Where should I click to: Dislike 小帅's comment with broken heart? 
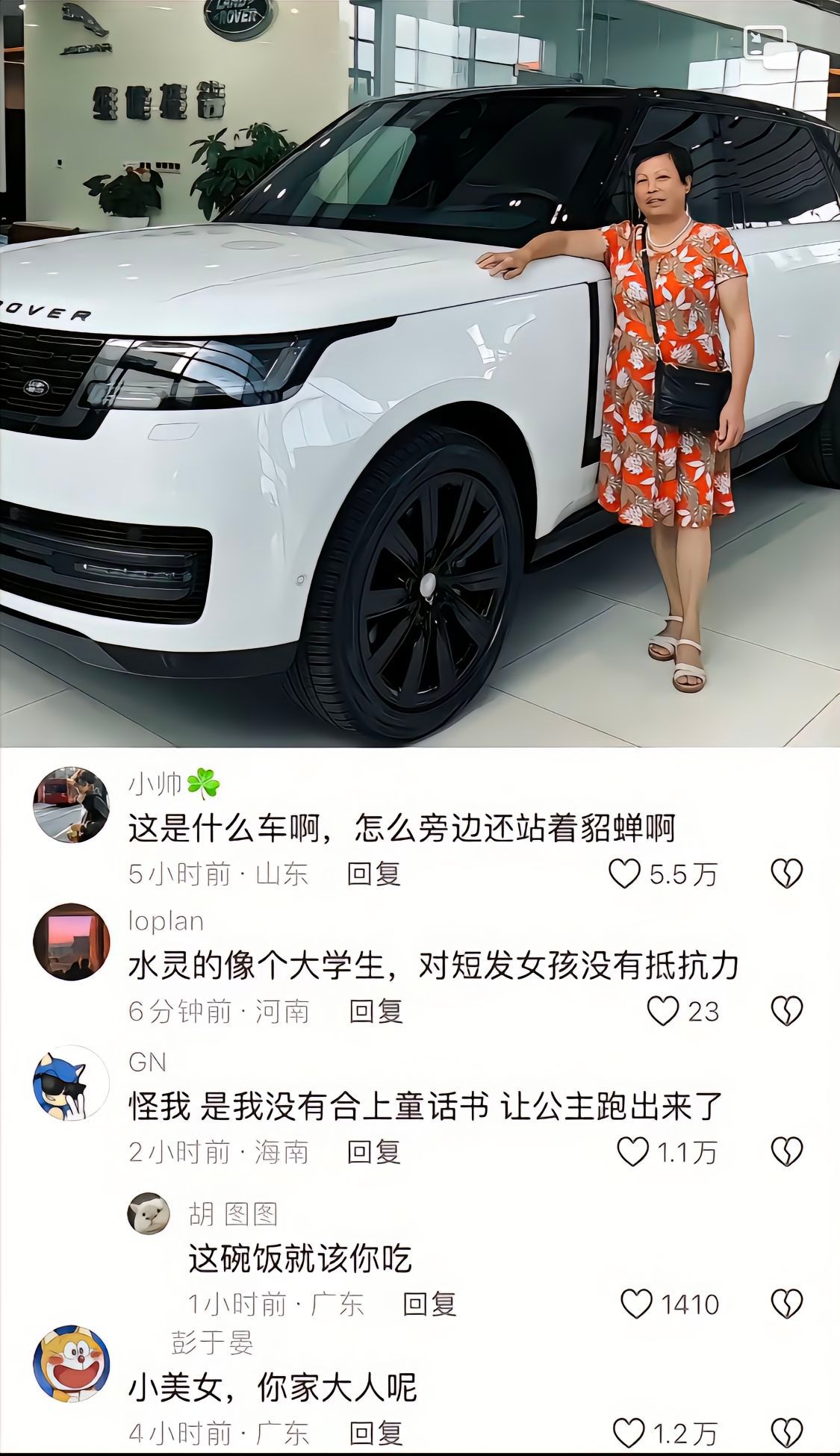tap(786, 873)
